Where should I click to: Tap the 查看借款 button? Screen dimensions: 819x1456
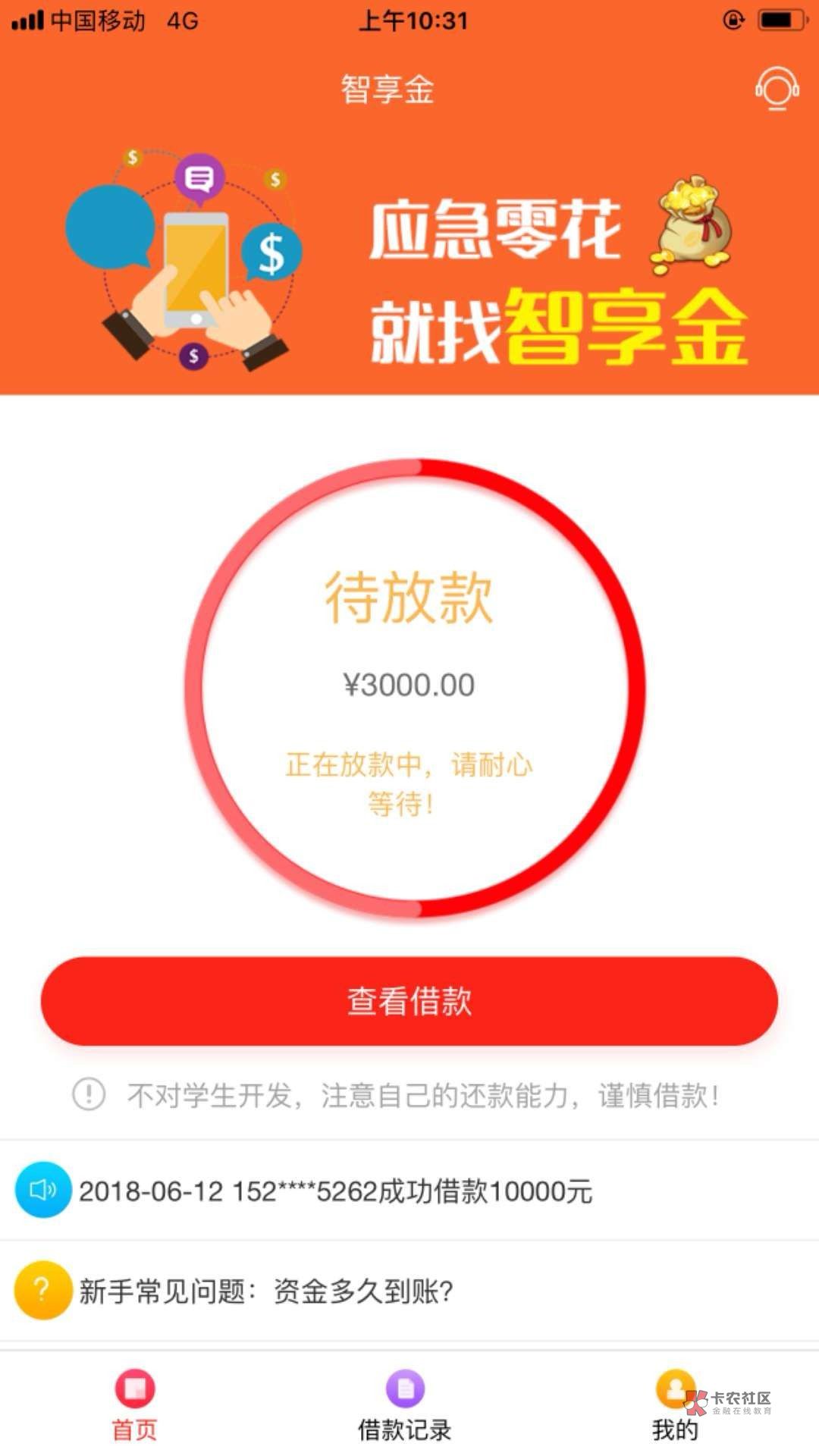(x=409, y=1001)
